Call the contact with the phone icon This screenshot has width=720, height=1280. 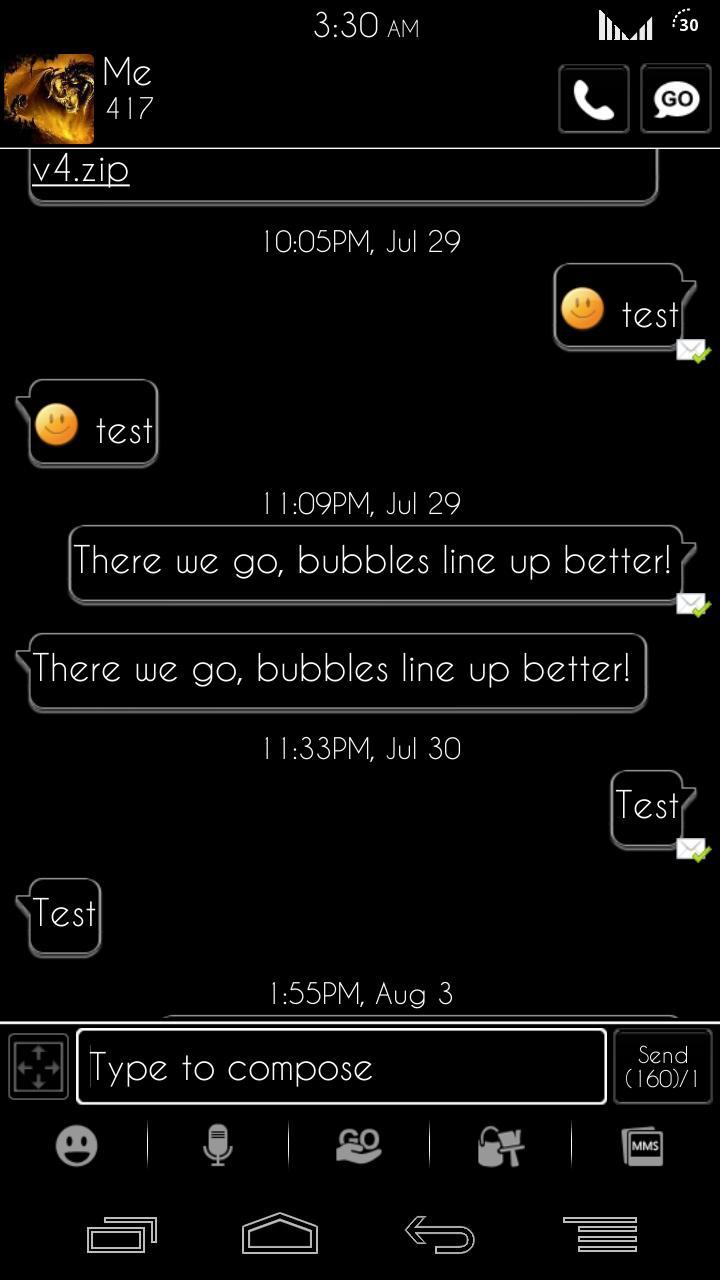point(593,99)
